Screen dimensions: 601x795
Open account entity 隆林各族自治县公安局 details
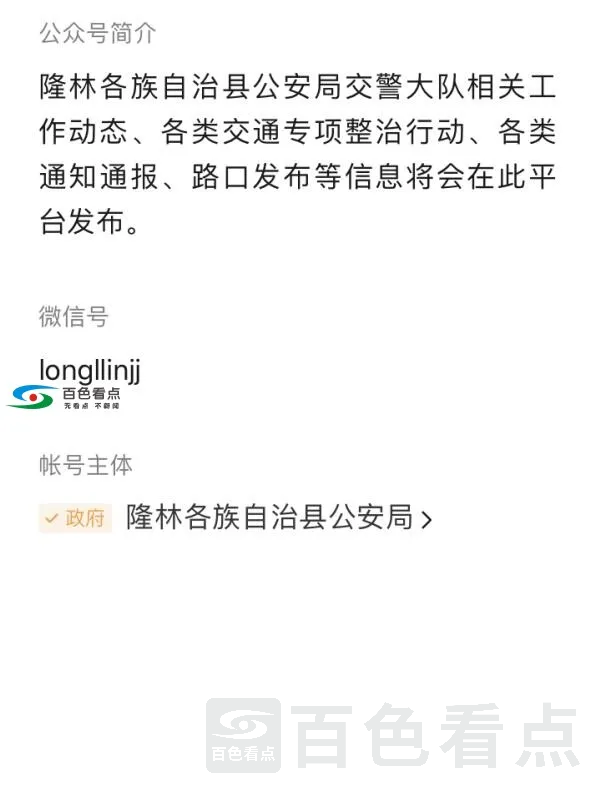[x=279, y=518]
